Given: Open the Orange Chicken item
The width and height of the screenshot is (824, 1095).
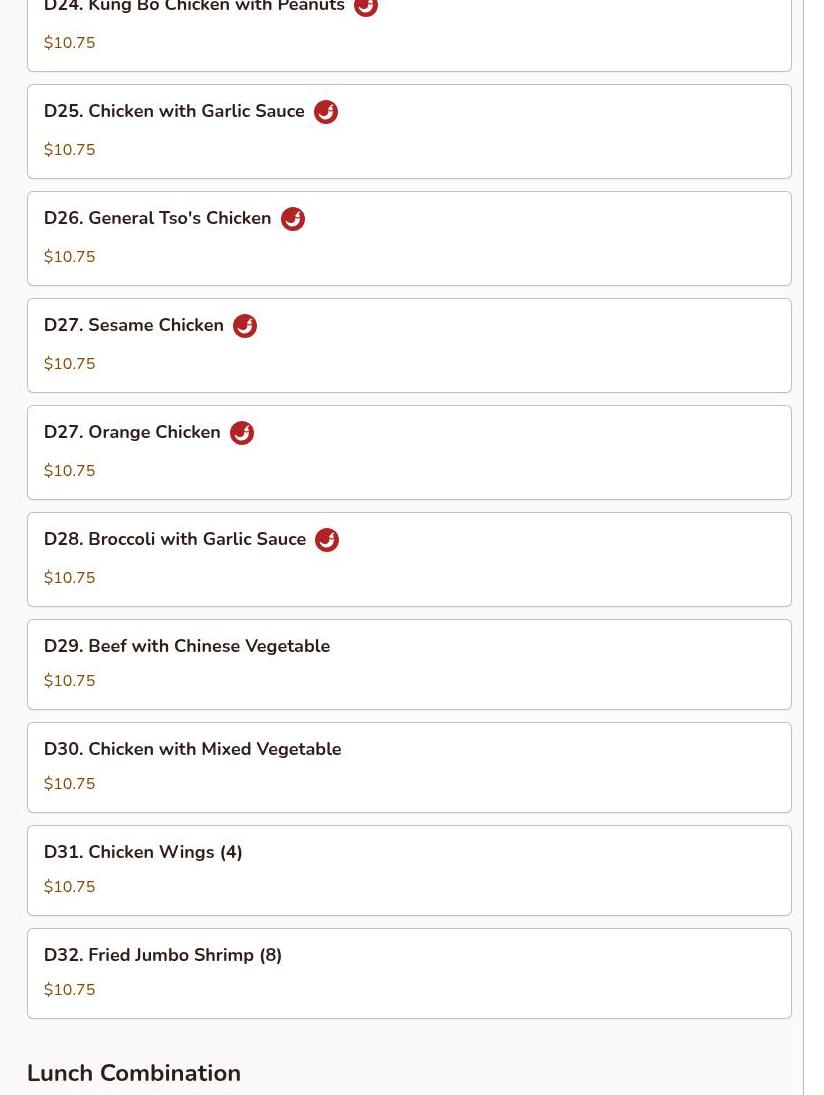Looking at the screenshot, I should point(408,452).
